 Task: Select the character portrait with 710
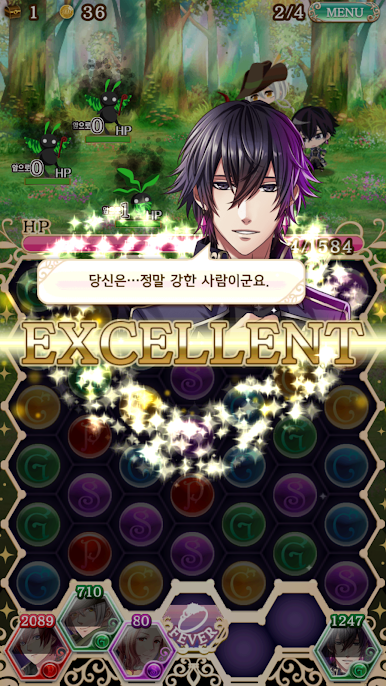click(x=90, y=619)
